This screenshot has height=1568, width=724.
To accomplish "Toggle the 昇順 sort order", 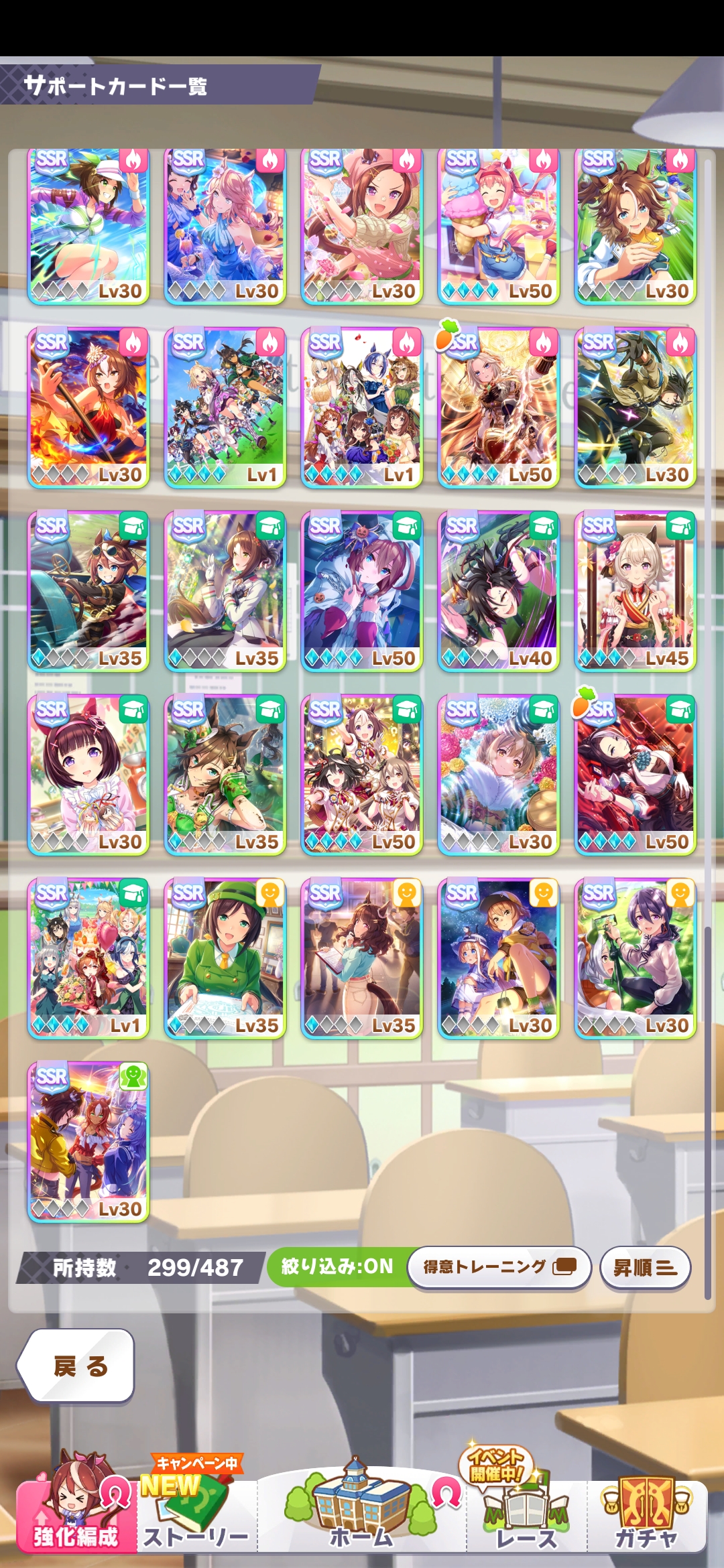I will click(645, 1267).
